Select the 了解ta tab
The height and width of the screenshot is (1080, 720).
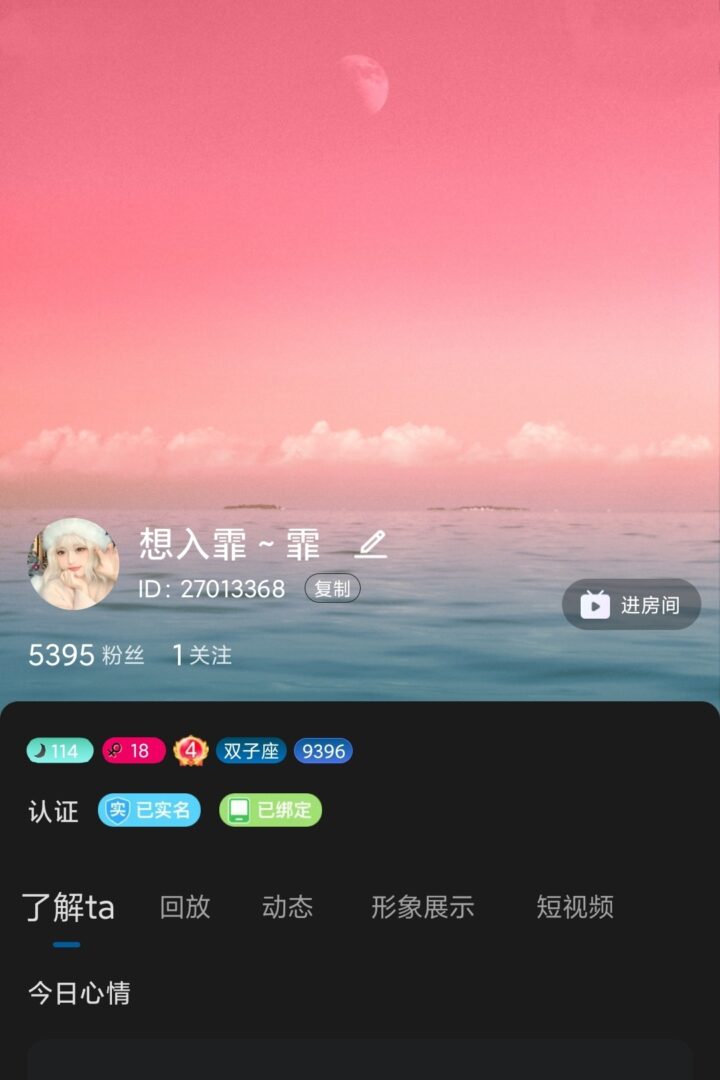tap(68, 907)
